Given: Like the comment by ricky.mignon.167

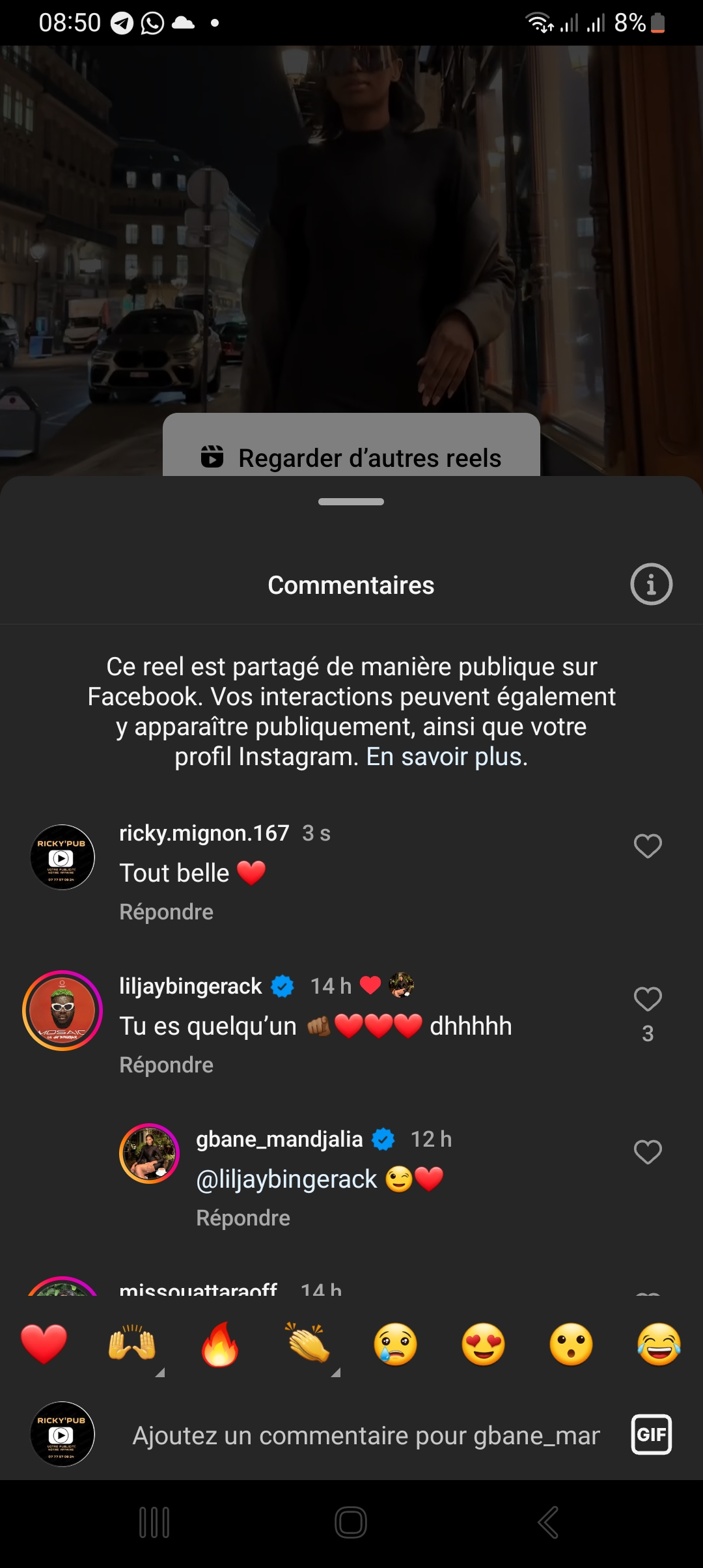Looking at the screenshot, I should [648, 846].
